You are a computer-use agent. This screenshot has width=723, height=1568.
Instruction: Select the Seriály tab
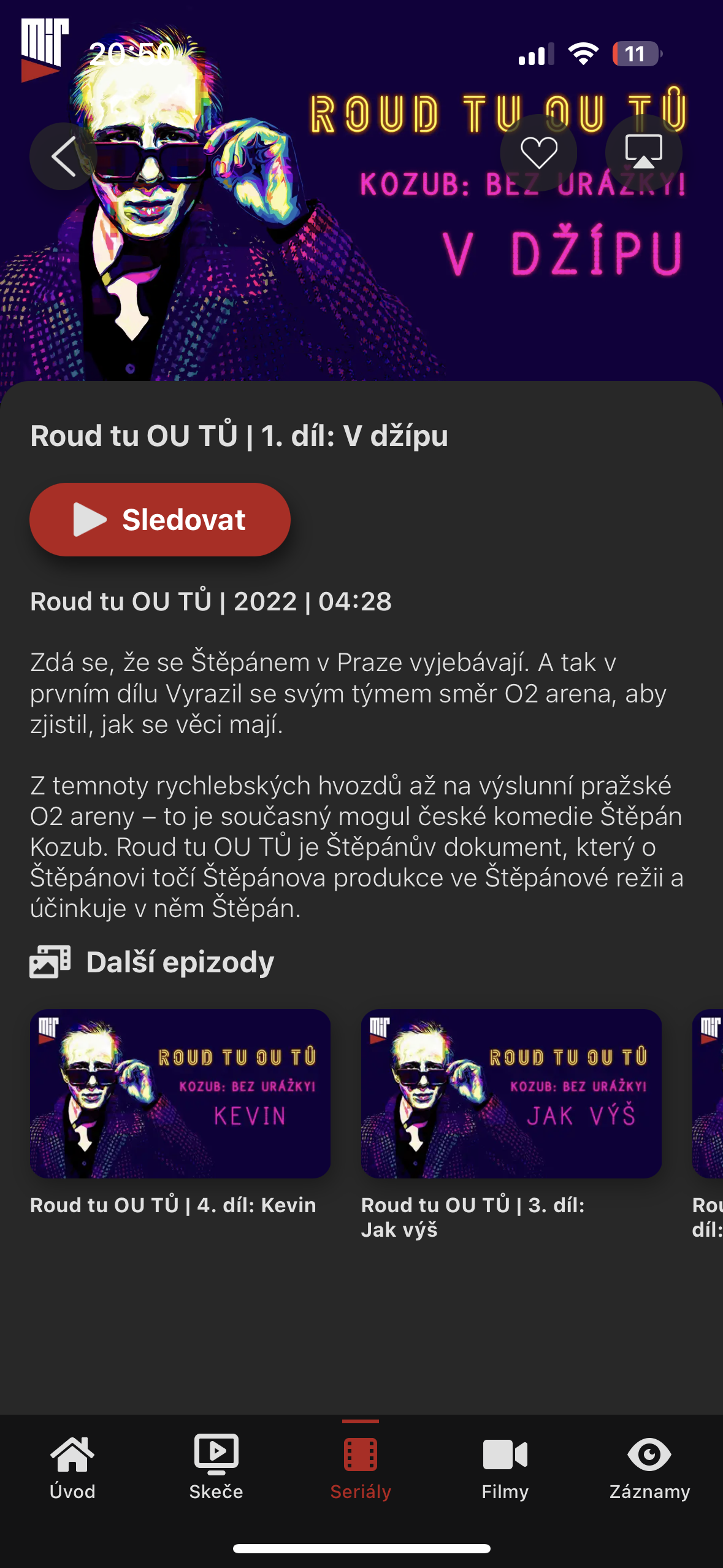point(361,1467)
